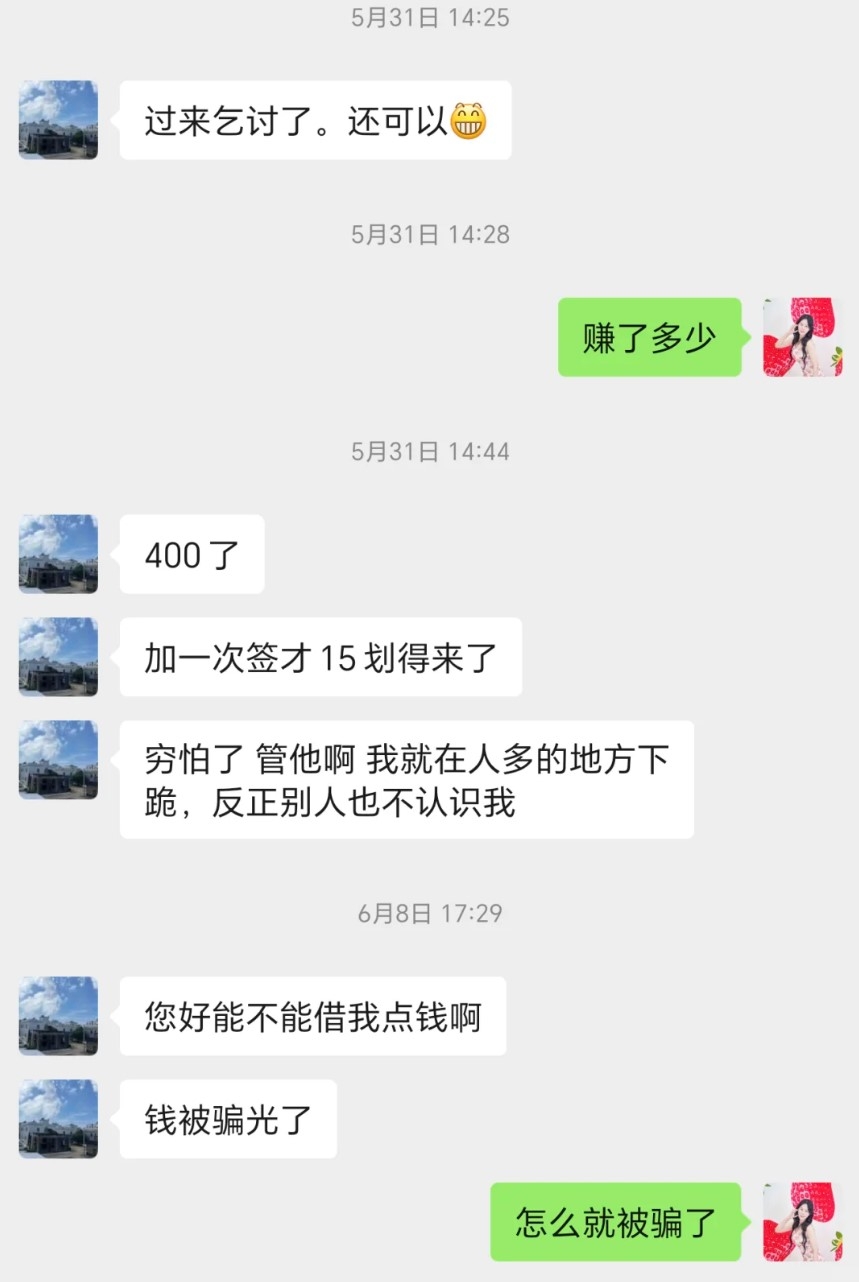Click the '5月31日 14:25' timestamp
This screenshot has width=859, height=1282.
pos(429,17)
